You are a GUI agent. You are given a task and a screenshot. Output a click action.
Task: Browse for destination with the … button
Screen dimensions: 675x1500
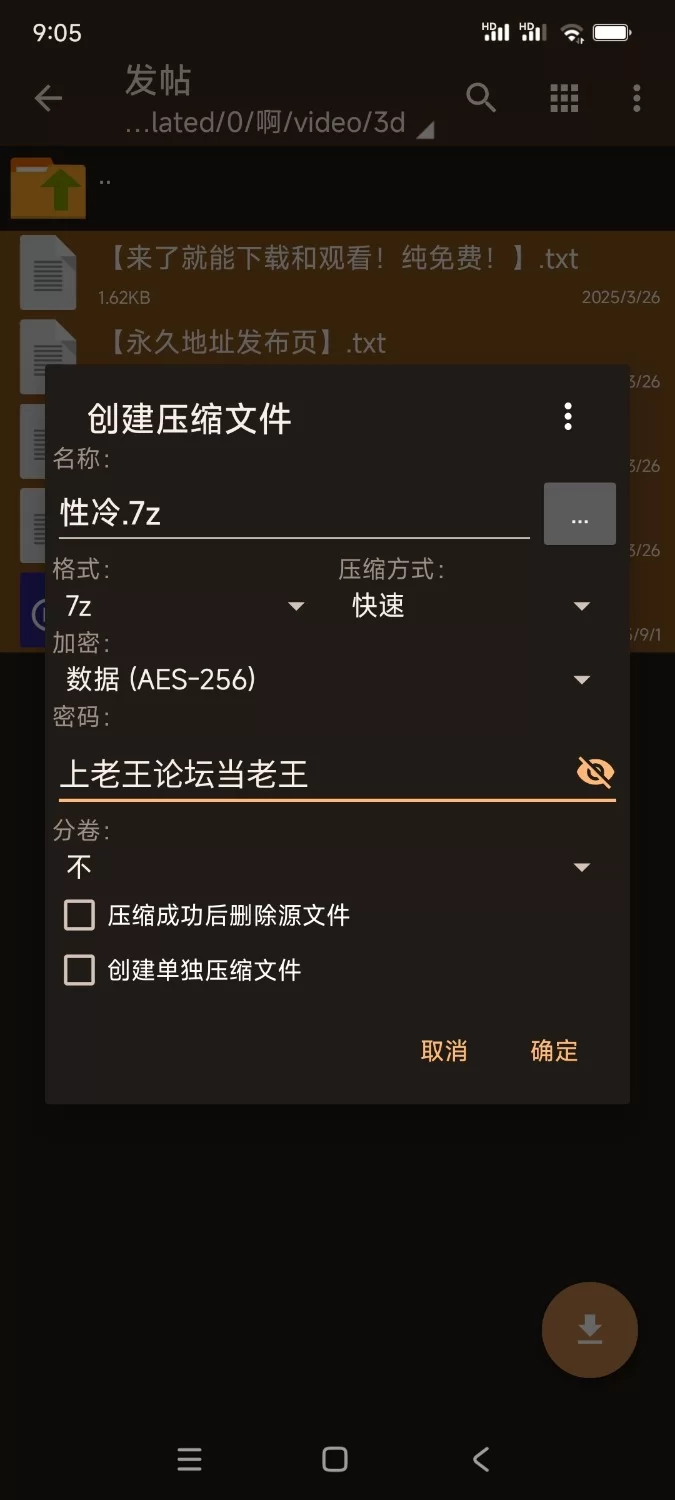pyautogui.click(x=579, y=514)
